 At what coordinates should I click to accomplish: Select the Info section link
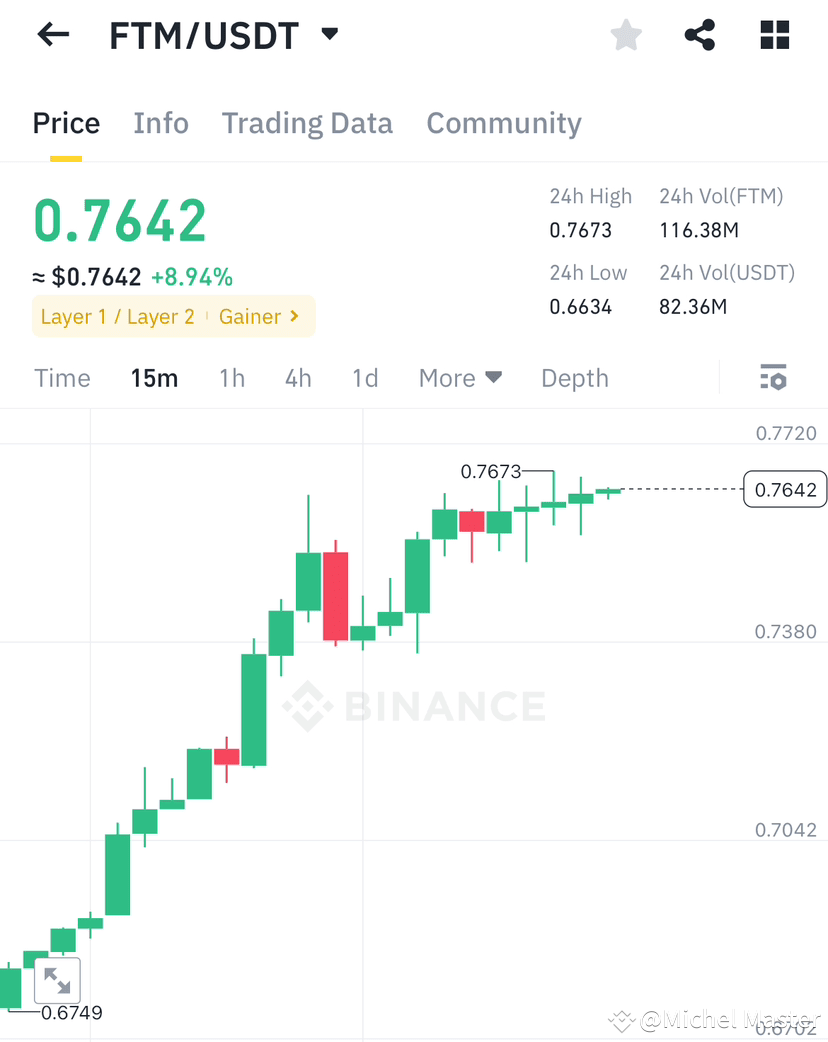[160, 122]
